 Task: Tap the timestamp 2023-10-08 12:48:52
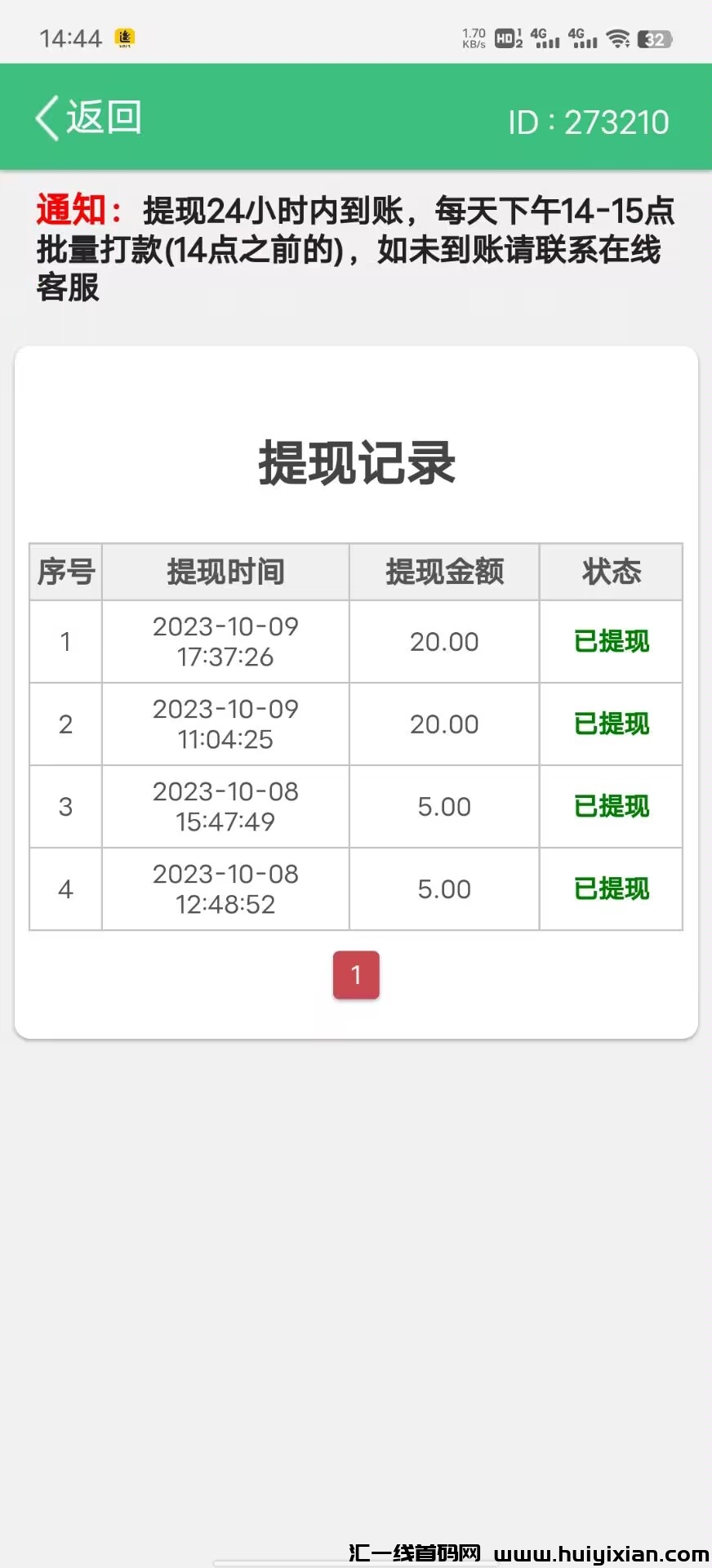[225, 889]
